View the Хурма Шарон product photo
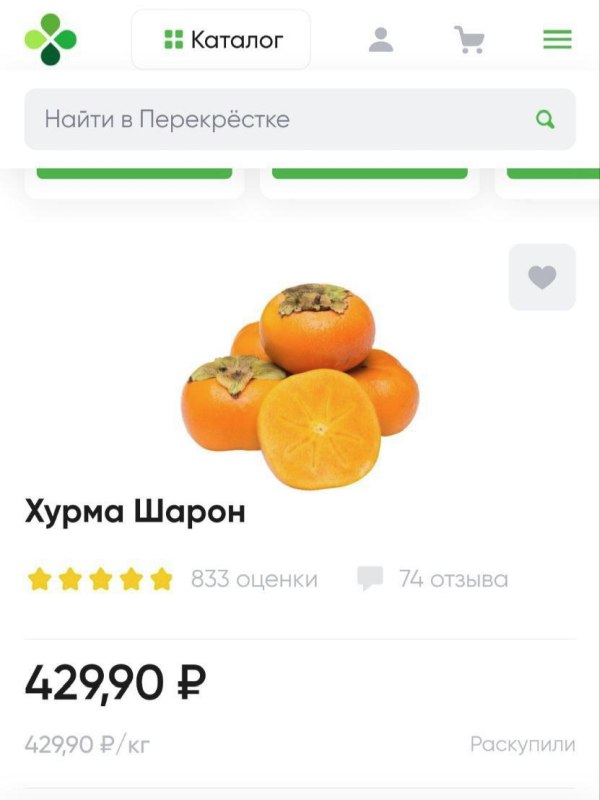The width and height of the screenshot is (600, 800). pyautogui.click(x=300, y=385)
